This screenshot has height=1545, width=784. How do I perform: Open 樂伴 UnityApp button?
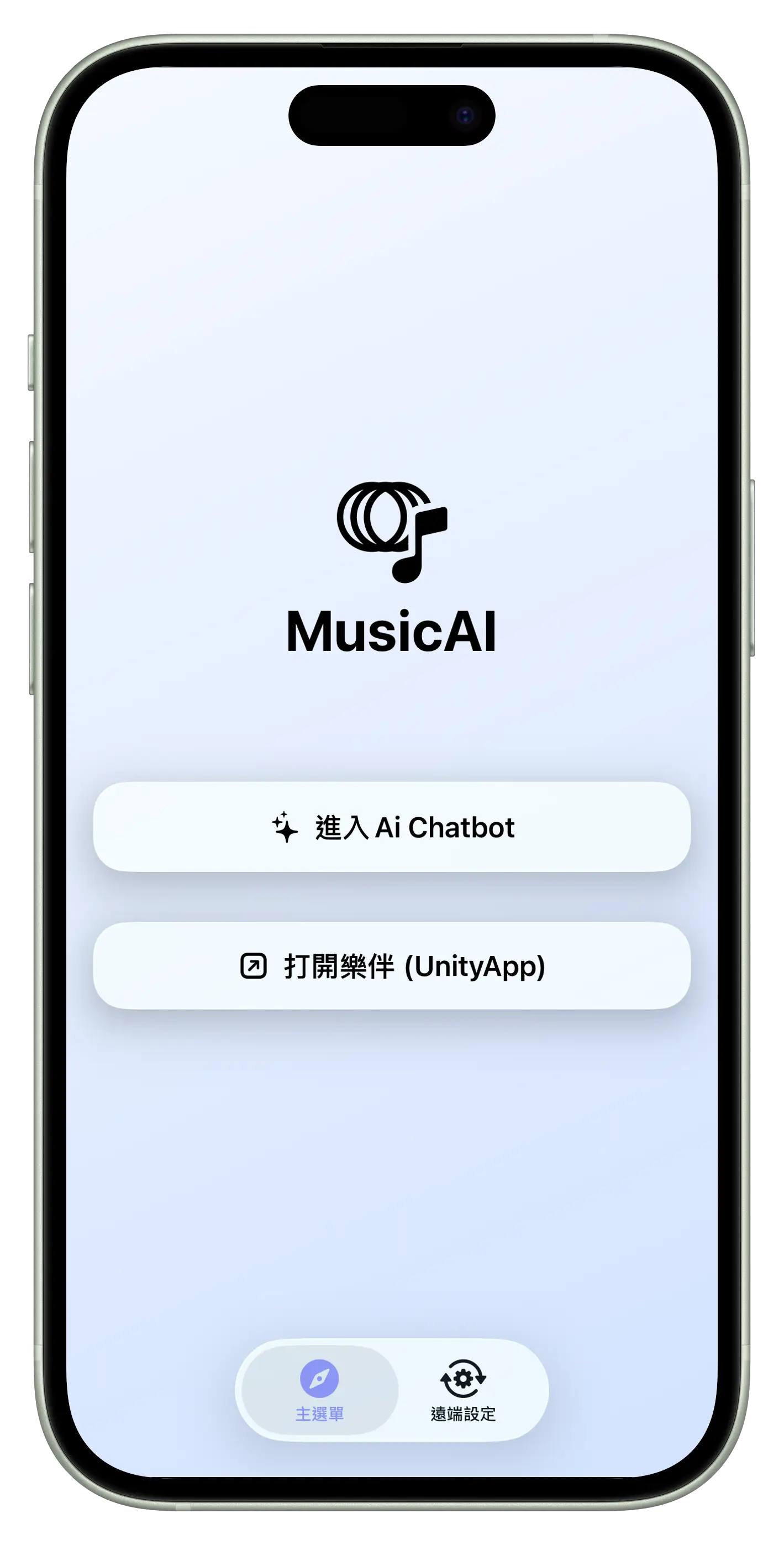tap(392, 966)
